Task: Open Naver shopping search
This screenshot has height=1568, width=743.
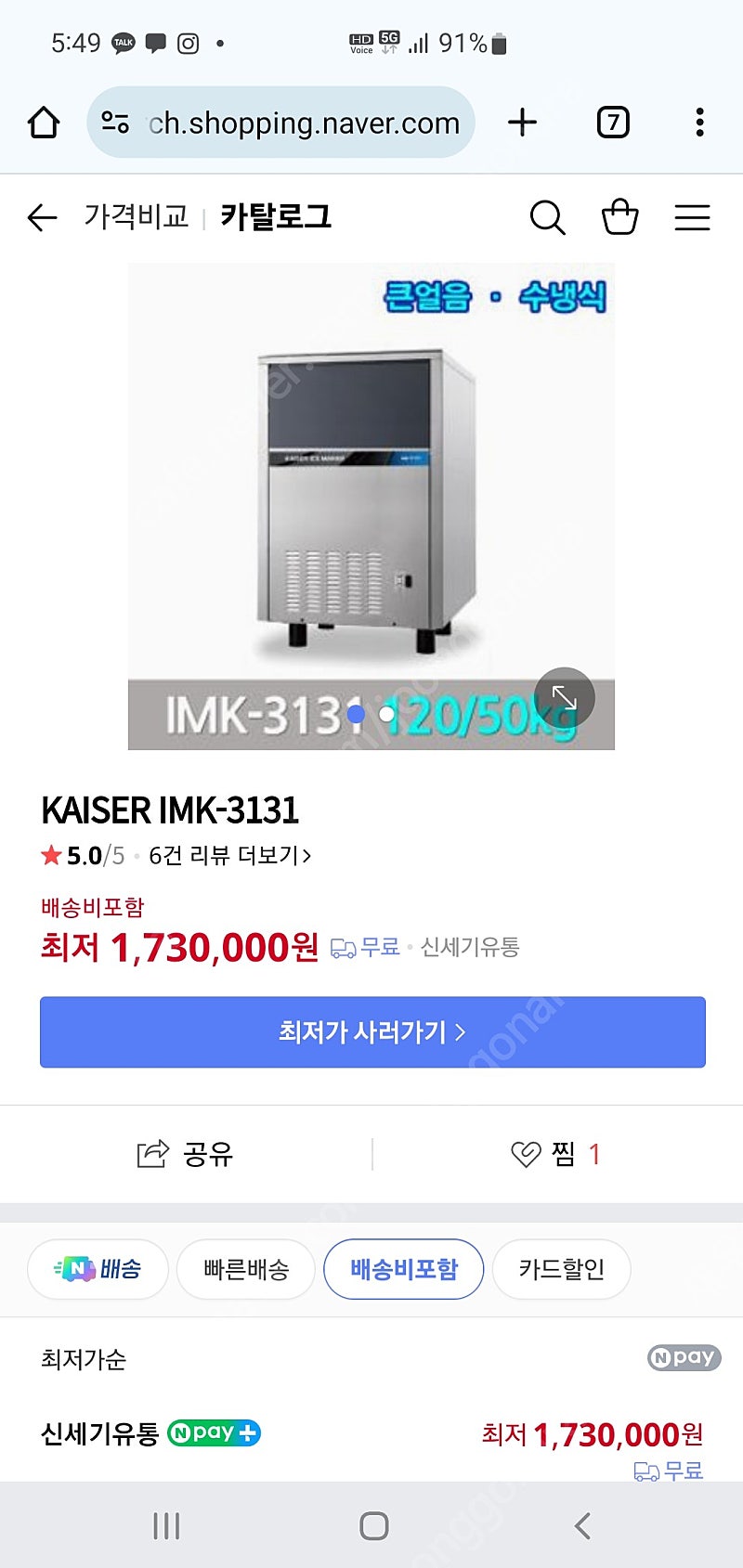Action: (547, 218)
